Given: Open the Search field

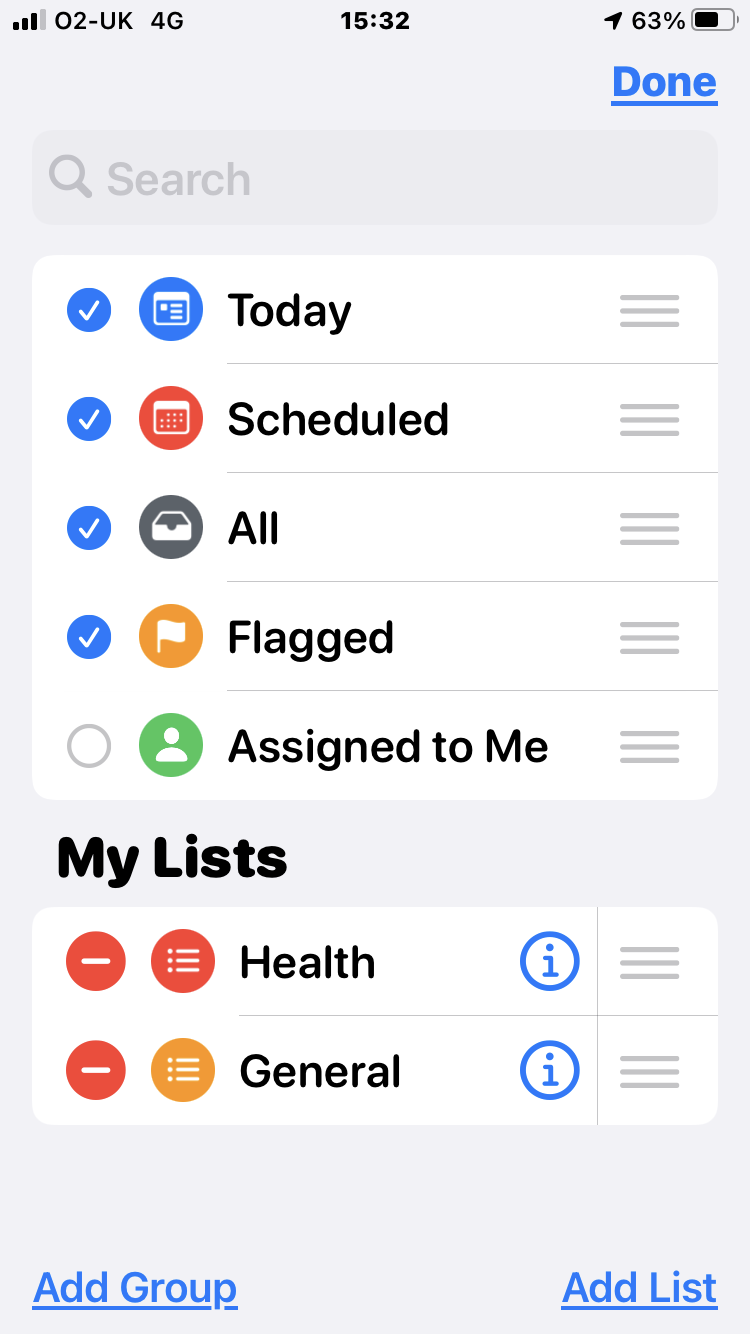Looking at the screenshot, I should (x=375, y=178).
